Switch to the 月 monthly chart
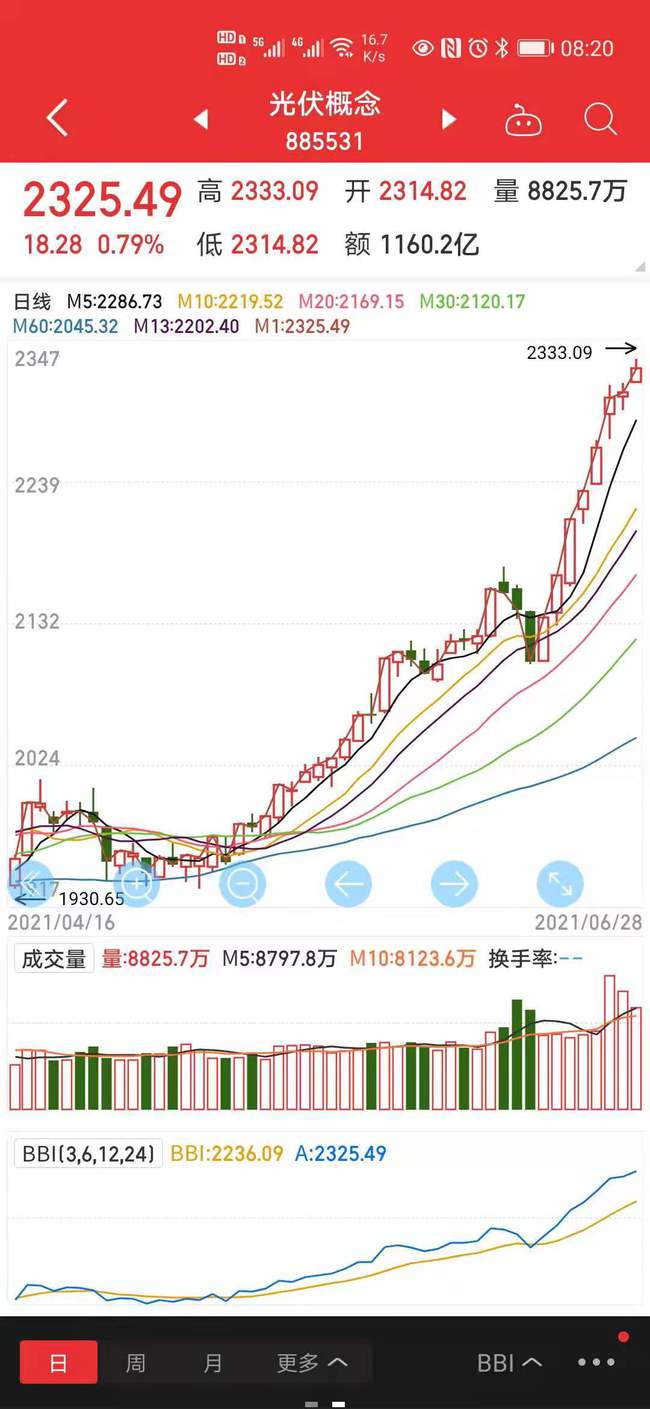Screen dimensions: 650x1409 [x=213, y=1362]
